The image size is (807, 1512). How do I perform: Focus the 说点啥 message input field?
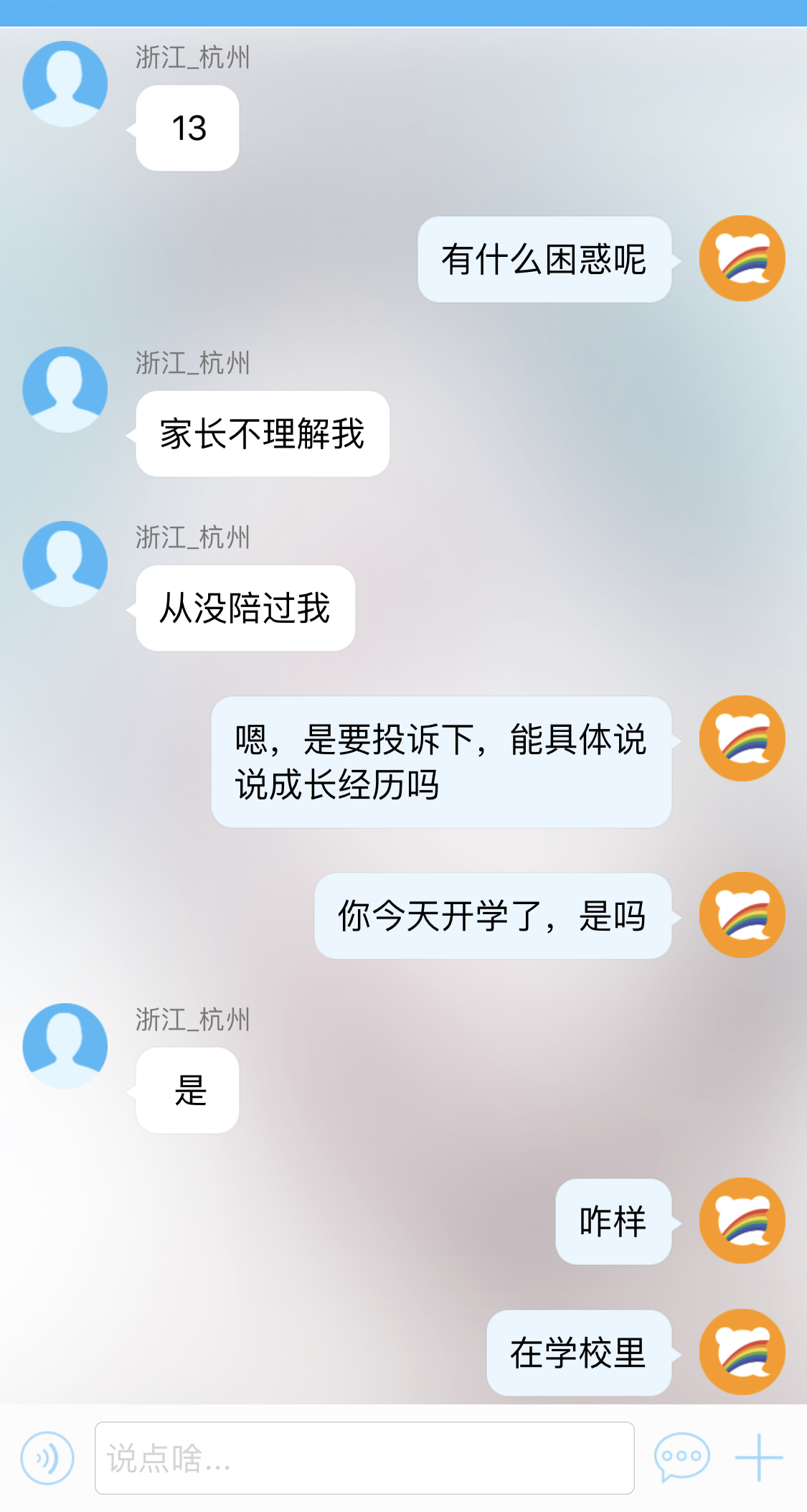click(364, 1458)
